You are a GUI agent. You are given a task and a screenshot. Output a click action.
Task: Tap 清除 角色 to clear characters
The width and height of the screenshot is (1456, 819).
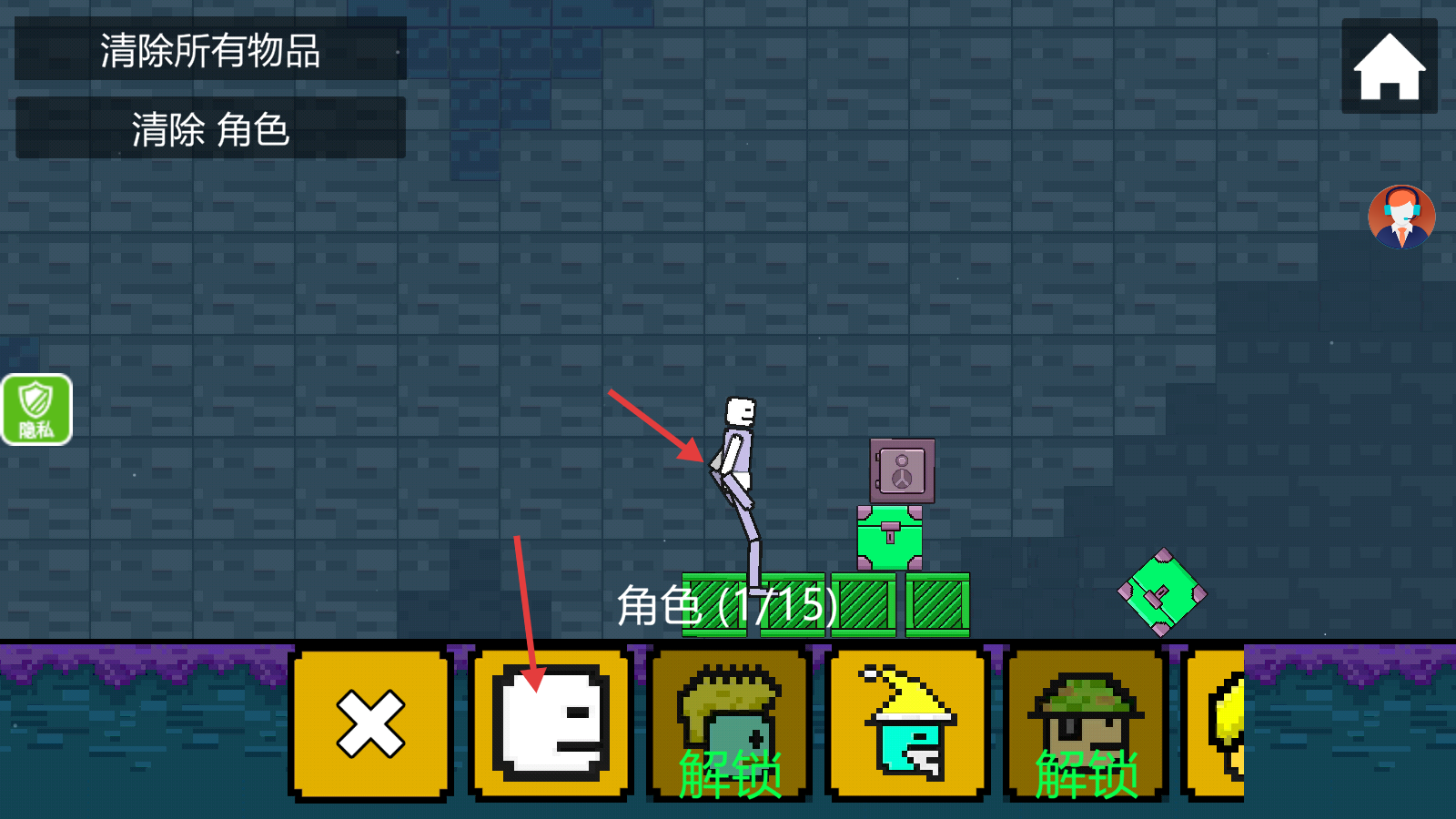point(210,128)
